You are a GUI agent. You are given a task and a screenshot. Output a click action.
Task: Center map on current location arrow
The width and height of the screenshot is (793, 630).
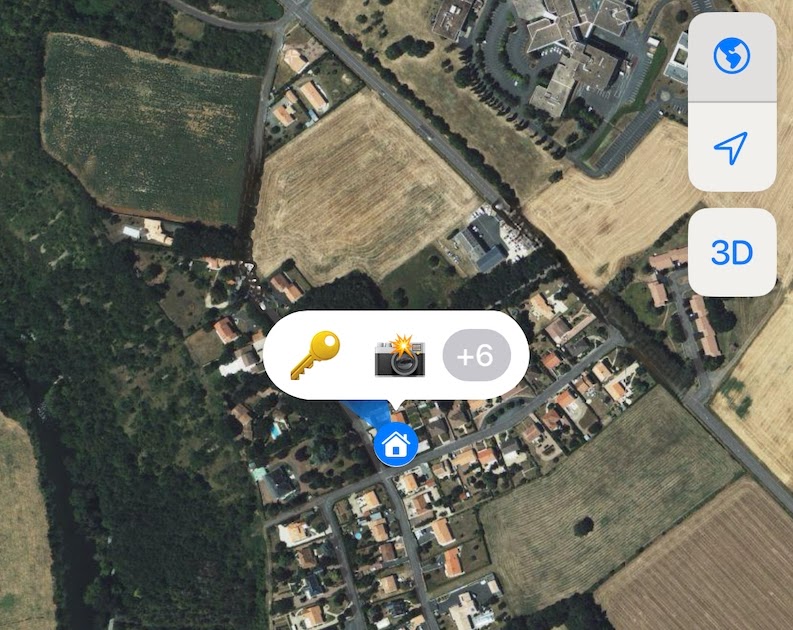click(732, 148)
